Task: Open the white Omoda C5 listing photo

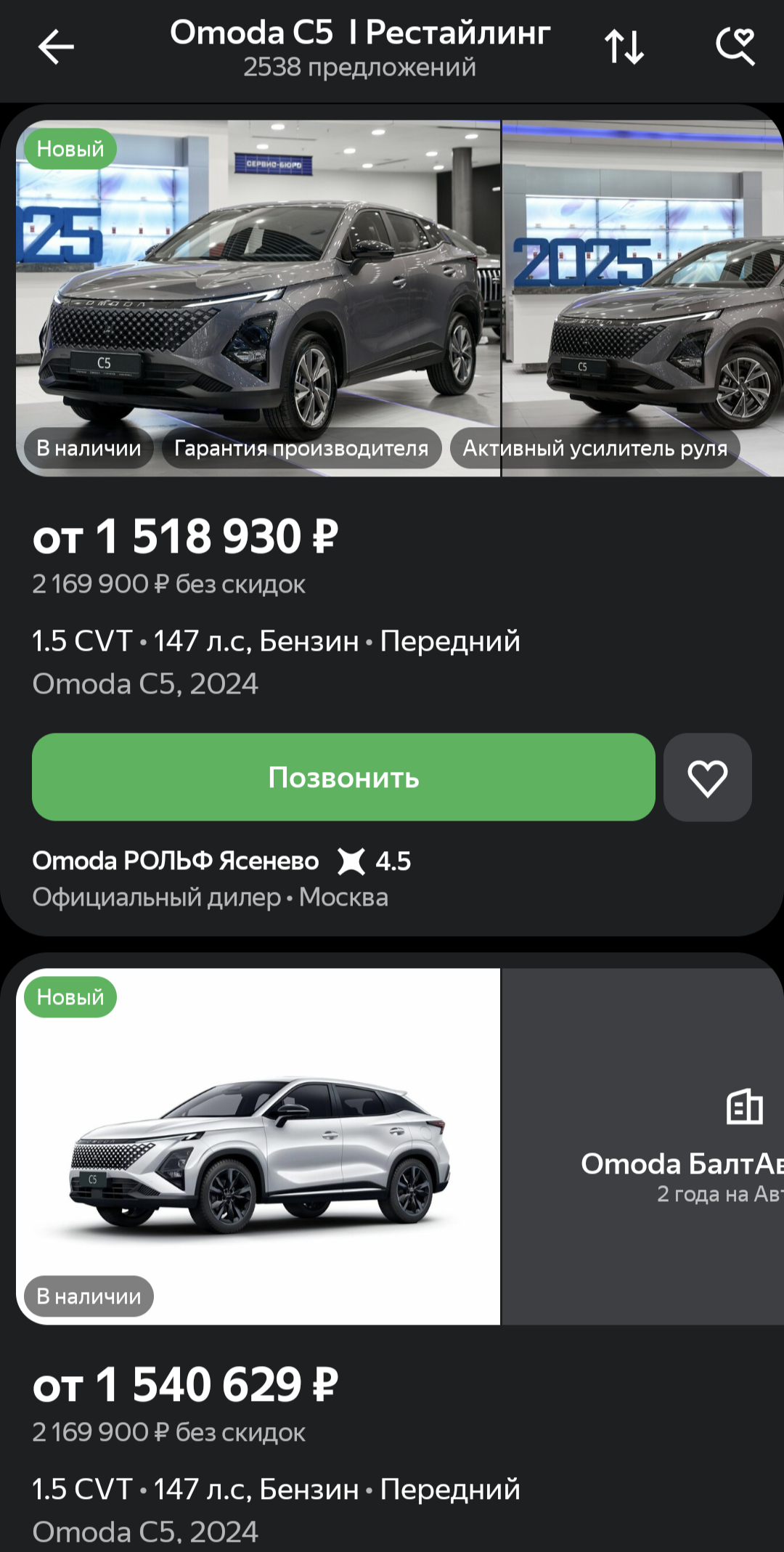Action: [x=258, y=1146]
